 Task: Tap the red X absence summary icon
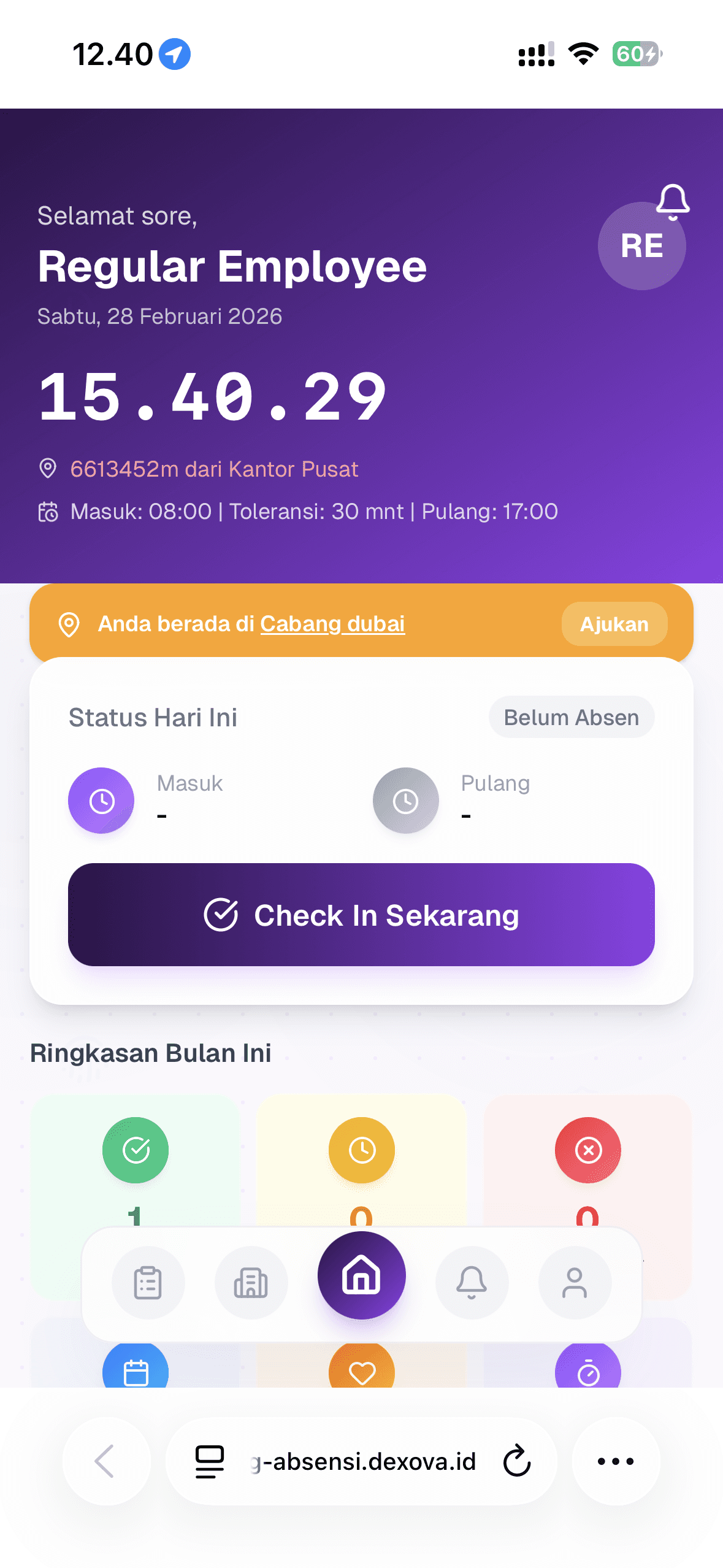587,1150
